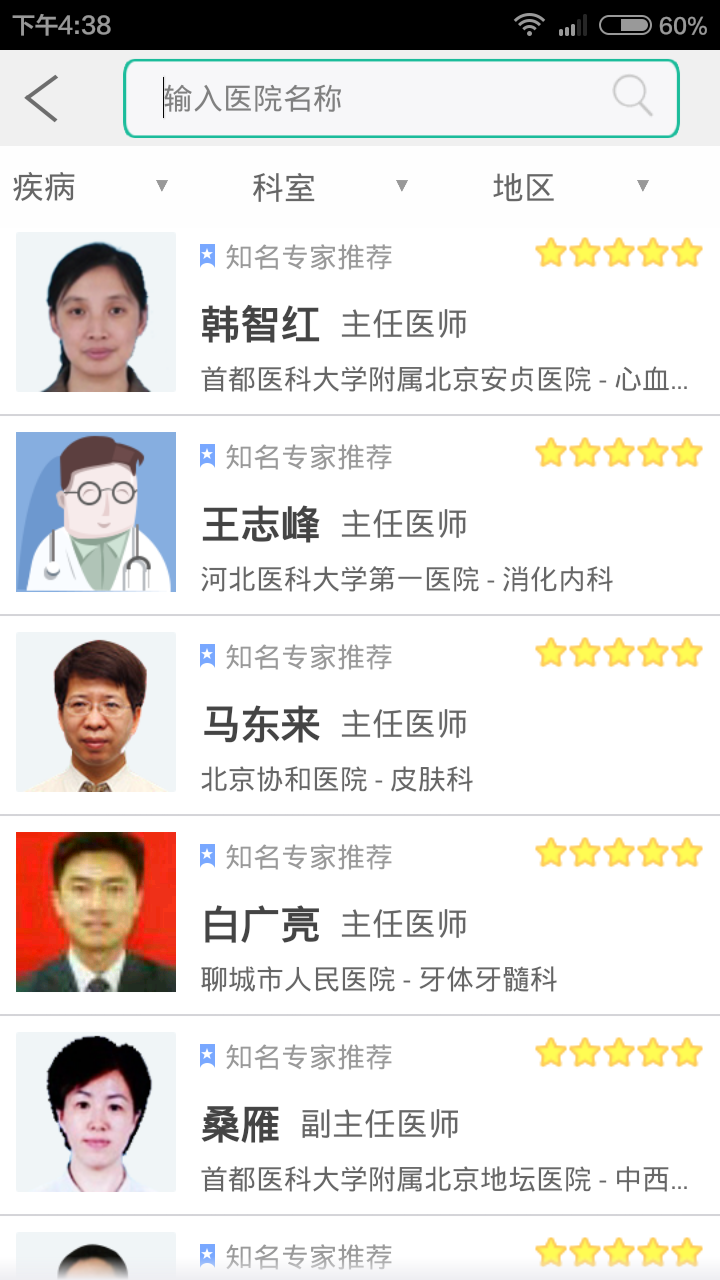Expand the 疾病 filter dropdown

90,187
